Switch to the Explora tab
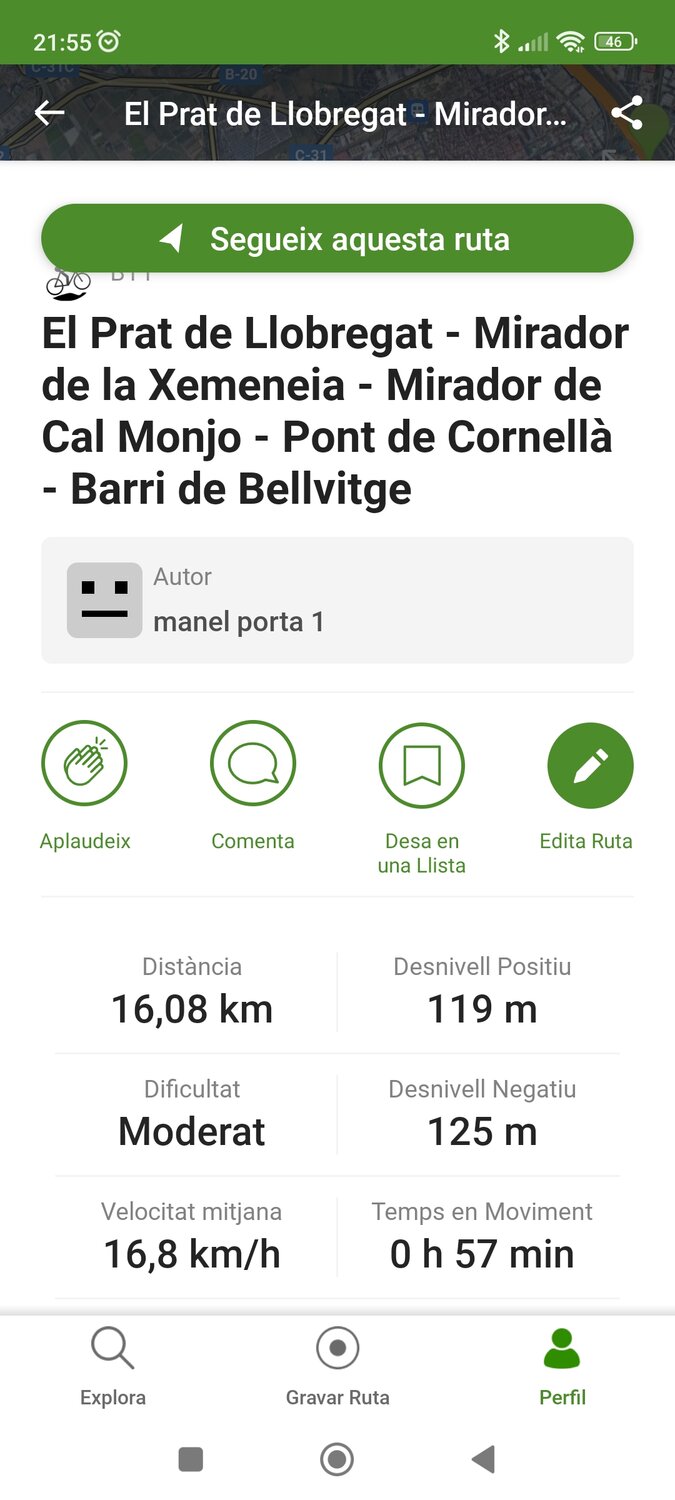The width and height of the screenshot is (675, 1500). pos(113,1366)
